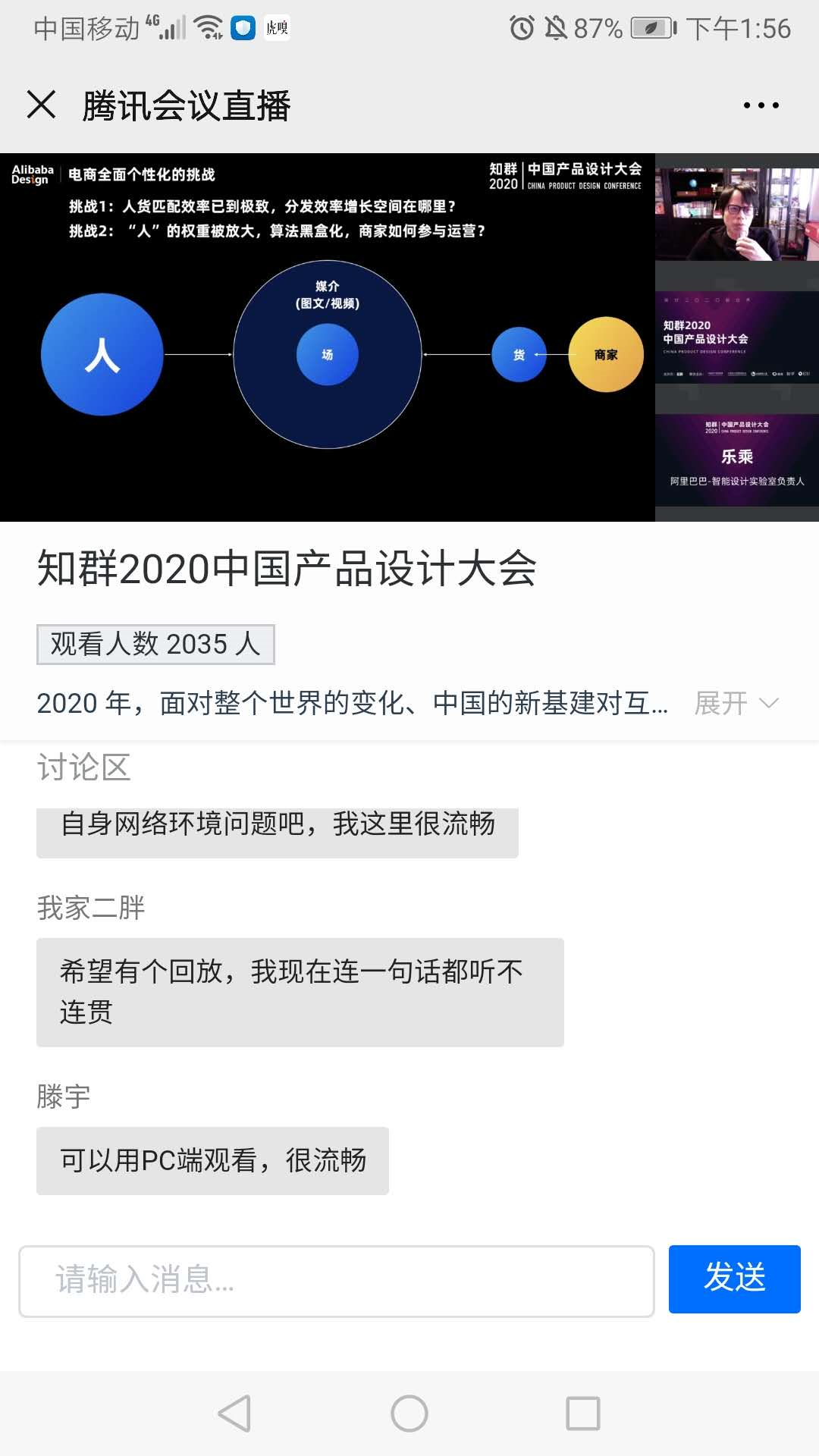
Task: Open the three-dot overflow menu
Action: 761,105
